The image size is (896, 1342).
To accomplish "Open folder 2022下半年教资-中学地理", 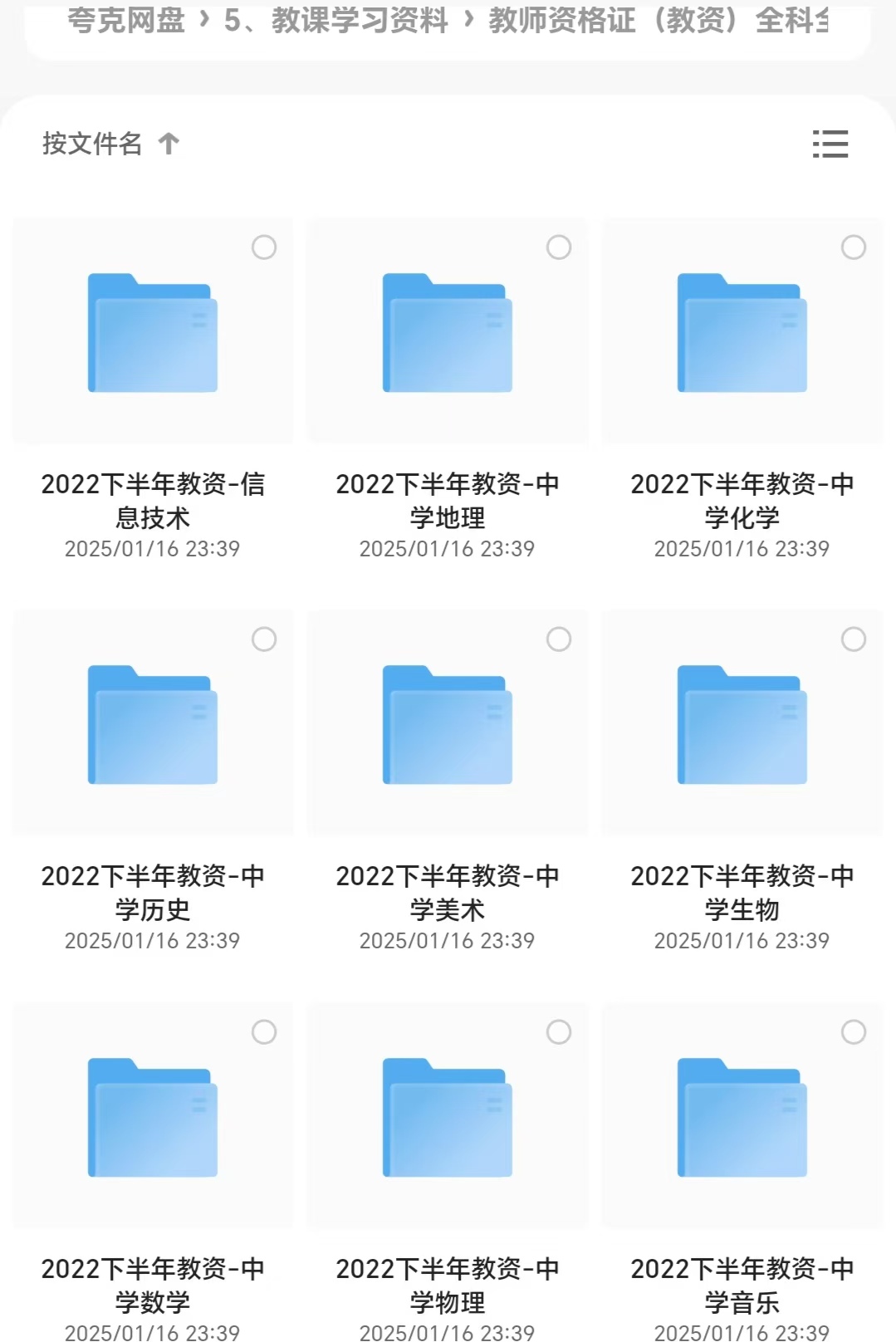I will [448, 333].
